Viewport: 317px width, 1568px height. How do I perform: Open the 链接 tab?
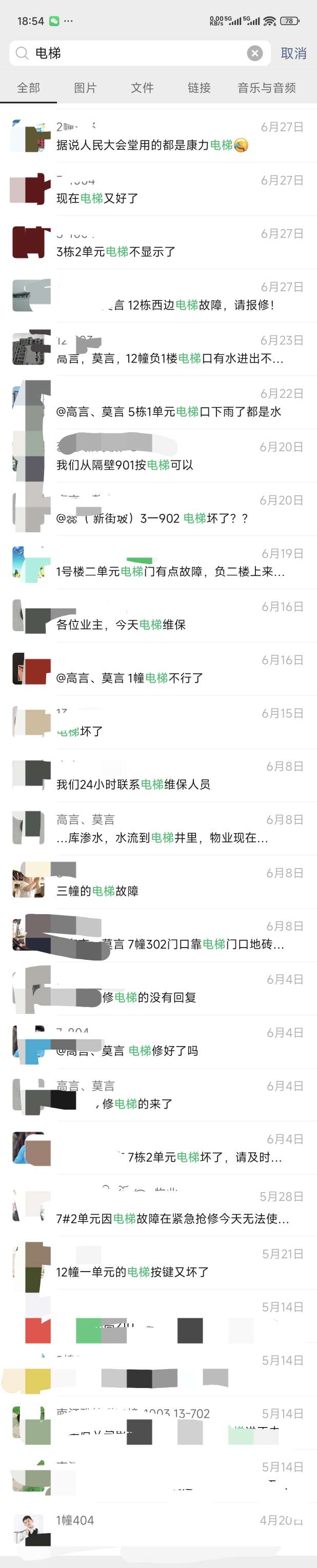[199, 88]
